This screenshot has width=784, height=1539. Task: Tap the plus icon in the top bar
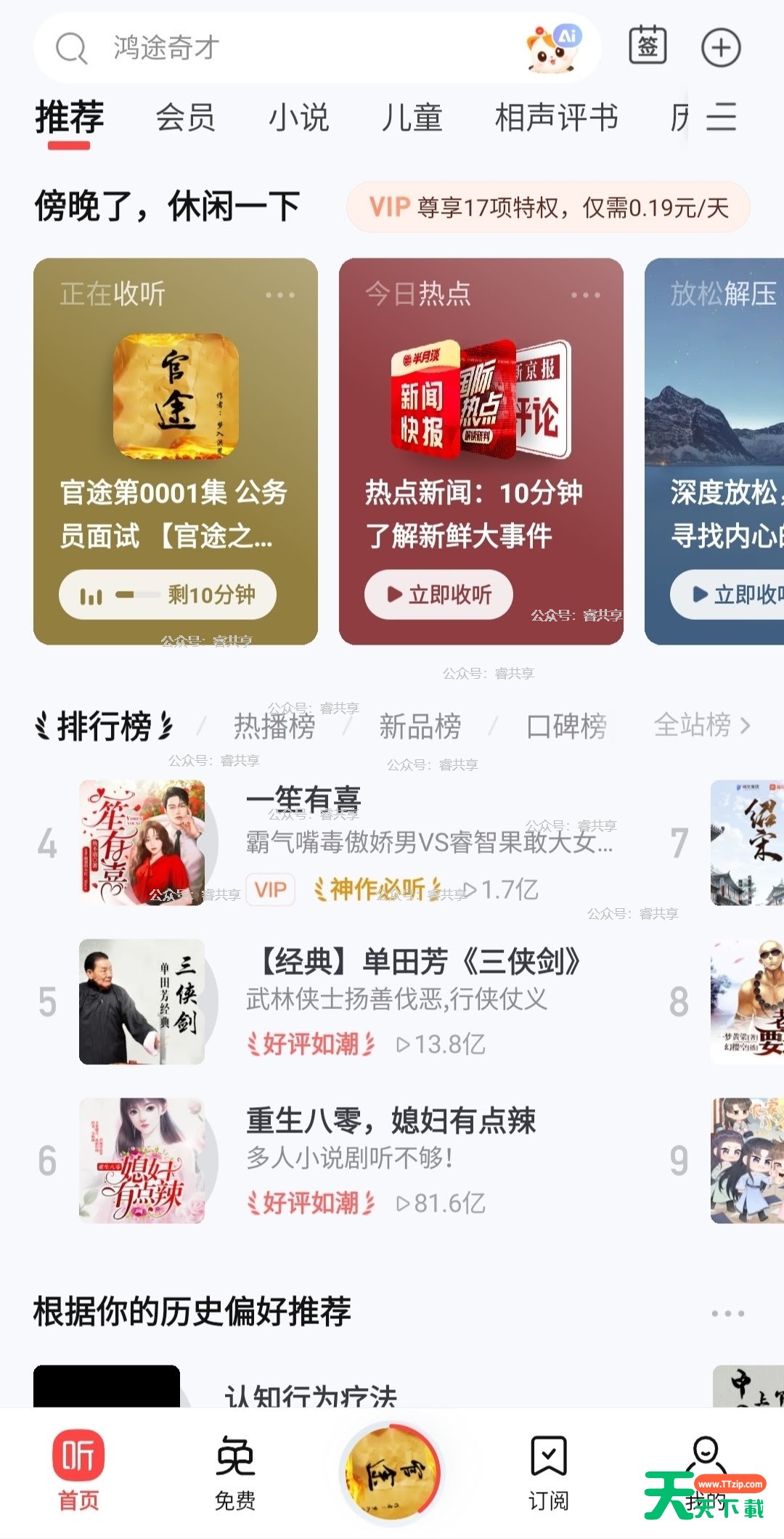pos(720,48)
